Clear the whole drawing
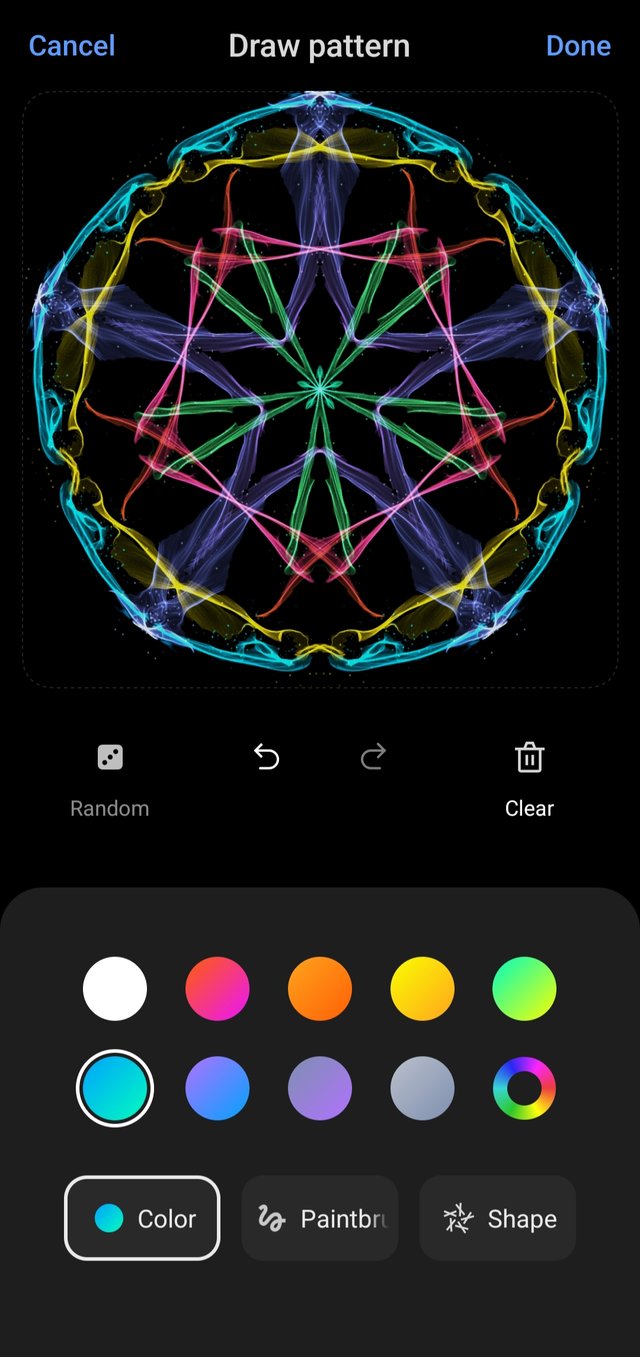The width and height of the screenshot is (640, 1357). click(x=529, y=777)
